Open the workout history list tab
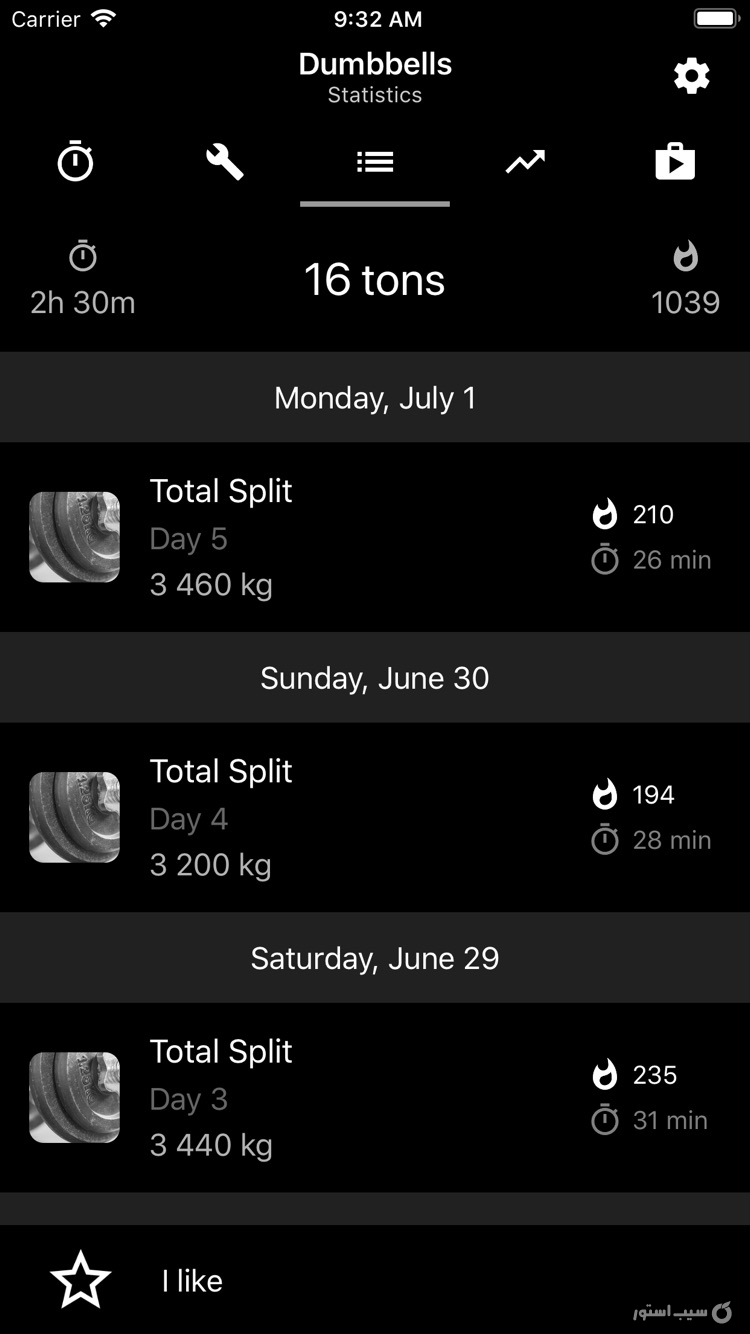Viewport: 750px width, 1334px height. click(x=375, y=162)
